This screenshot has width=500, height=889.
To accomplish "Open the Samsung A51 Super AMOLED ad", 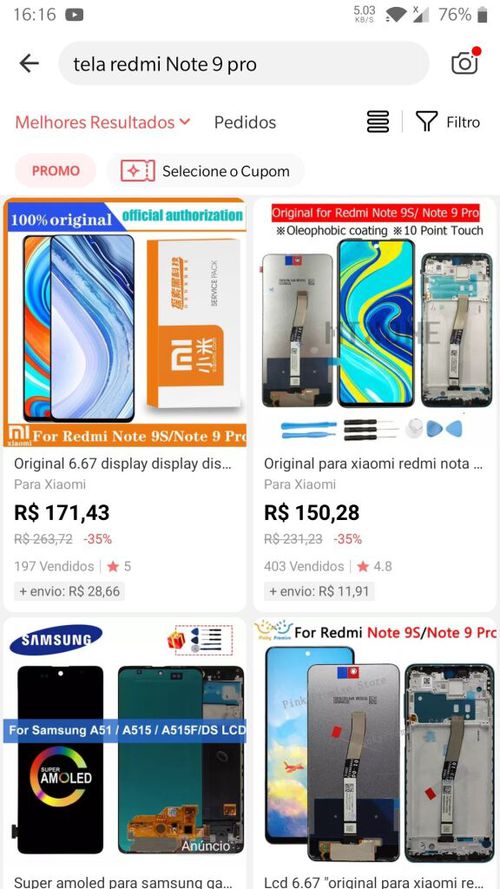I will [x=125, y=753].
